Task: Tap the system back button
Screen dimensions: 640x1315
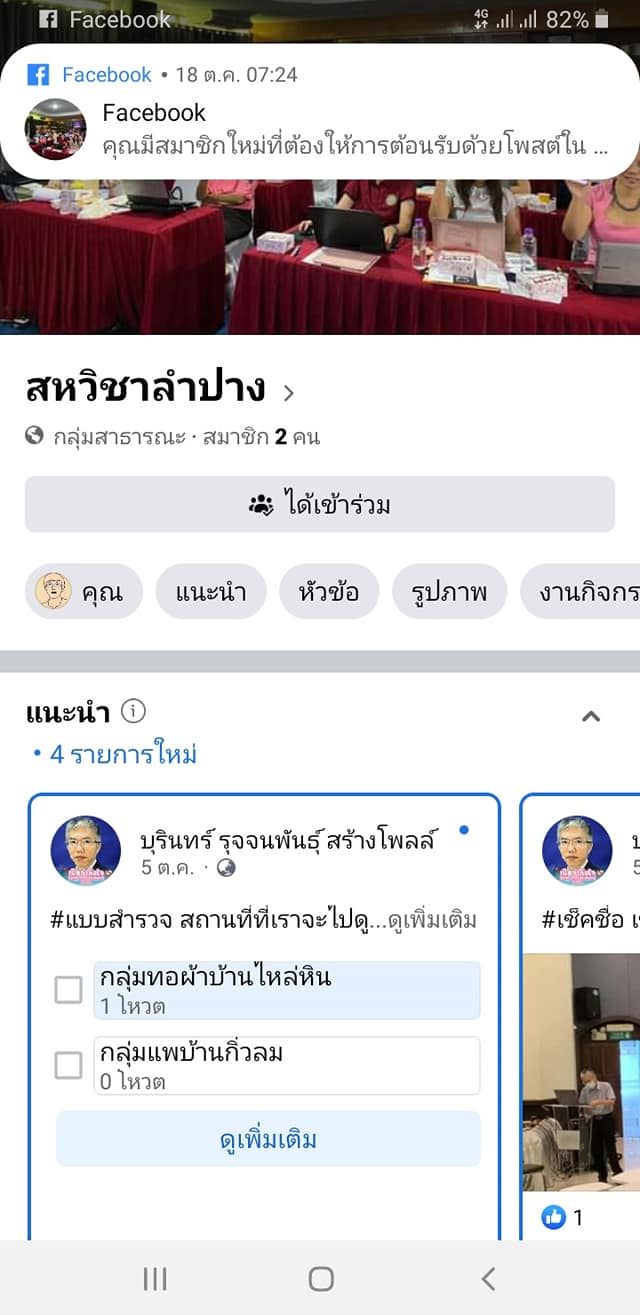Action: [x=488, y=1278]
